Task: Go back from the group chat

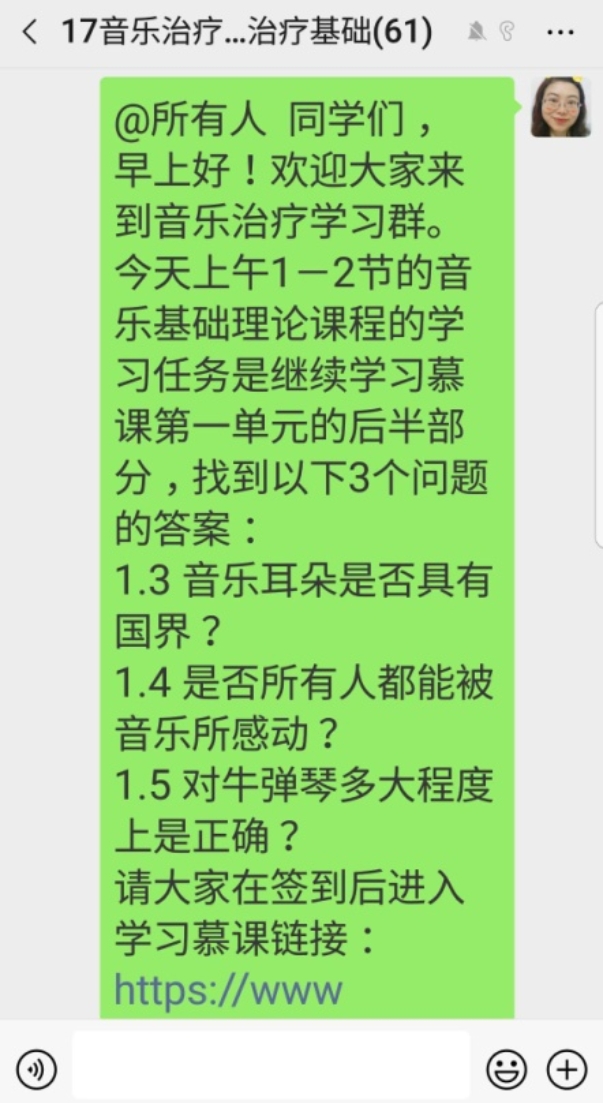Action: [29, 33]
